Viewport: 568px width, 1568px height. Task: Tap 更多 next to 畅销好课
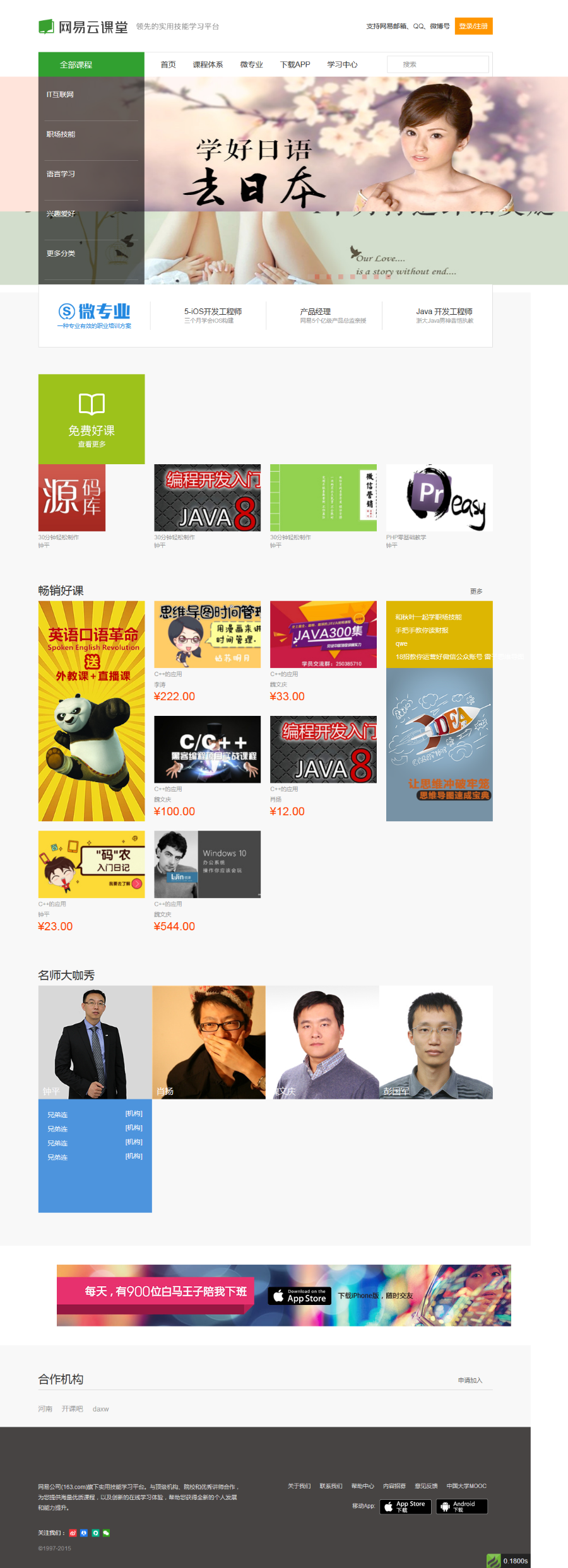pyautogui.click(x=476, y=592)
